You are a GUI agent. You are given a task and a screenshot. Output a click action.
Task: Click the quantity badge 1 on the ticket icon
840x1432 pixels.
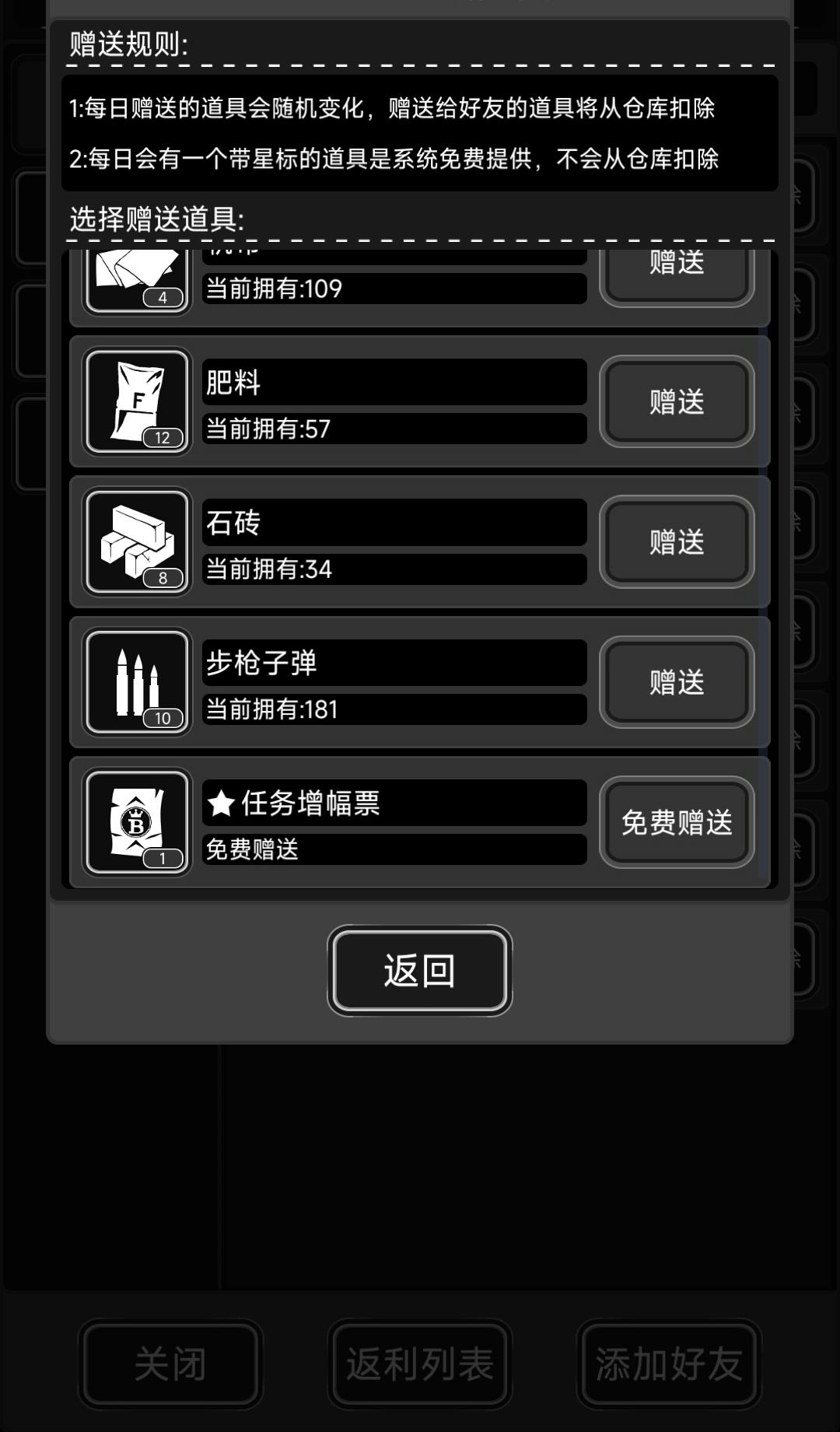coord(162,859)
